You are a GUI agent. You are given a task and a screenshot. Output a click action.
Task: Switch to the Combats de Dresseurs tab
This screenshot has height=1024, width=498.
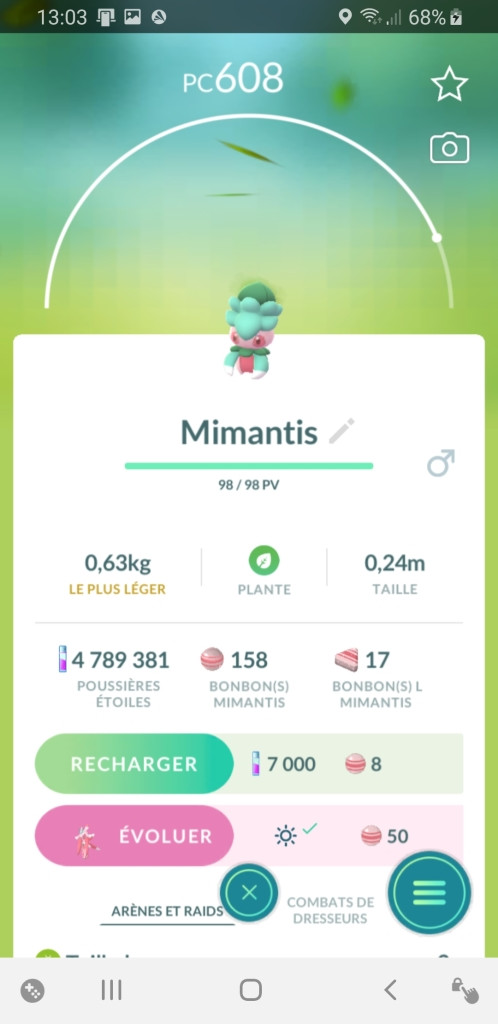point(330,910)
